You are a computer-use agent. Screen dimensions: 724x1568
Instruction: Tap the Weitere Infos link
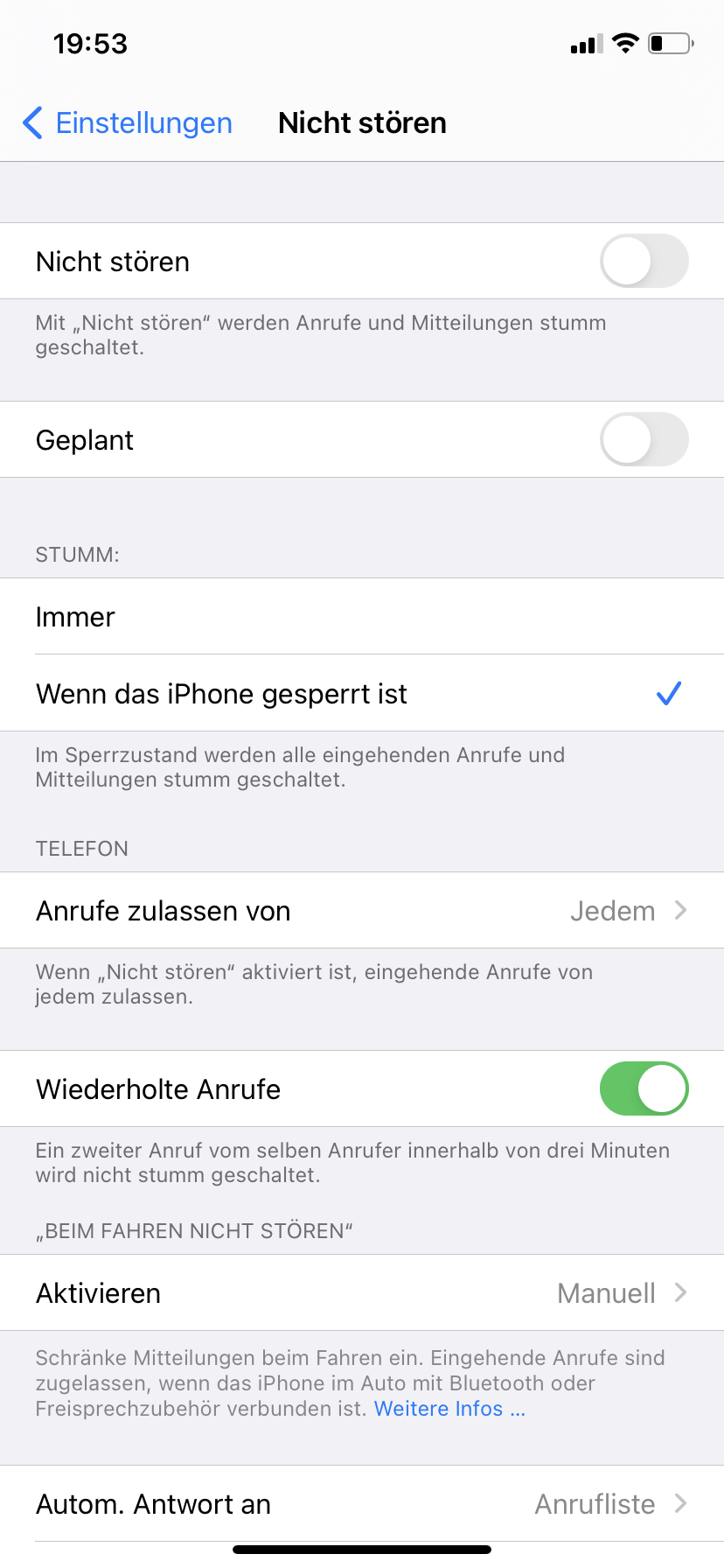(x=449, y=1409)
